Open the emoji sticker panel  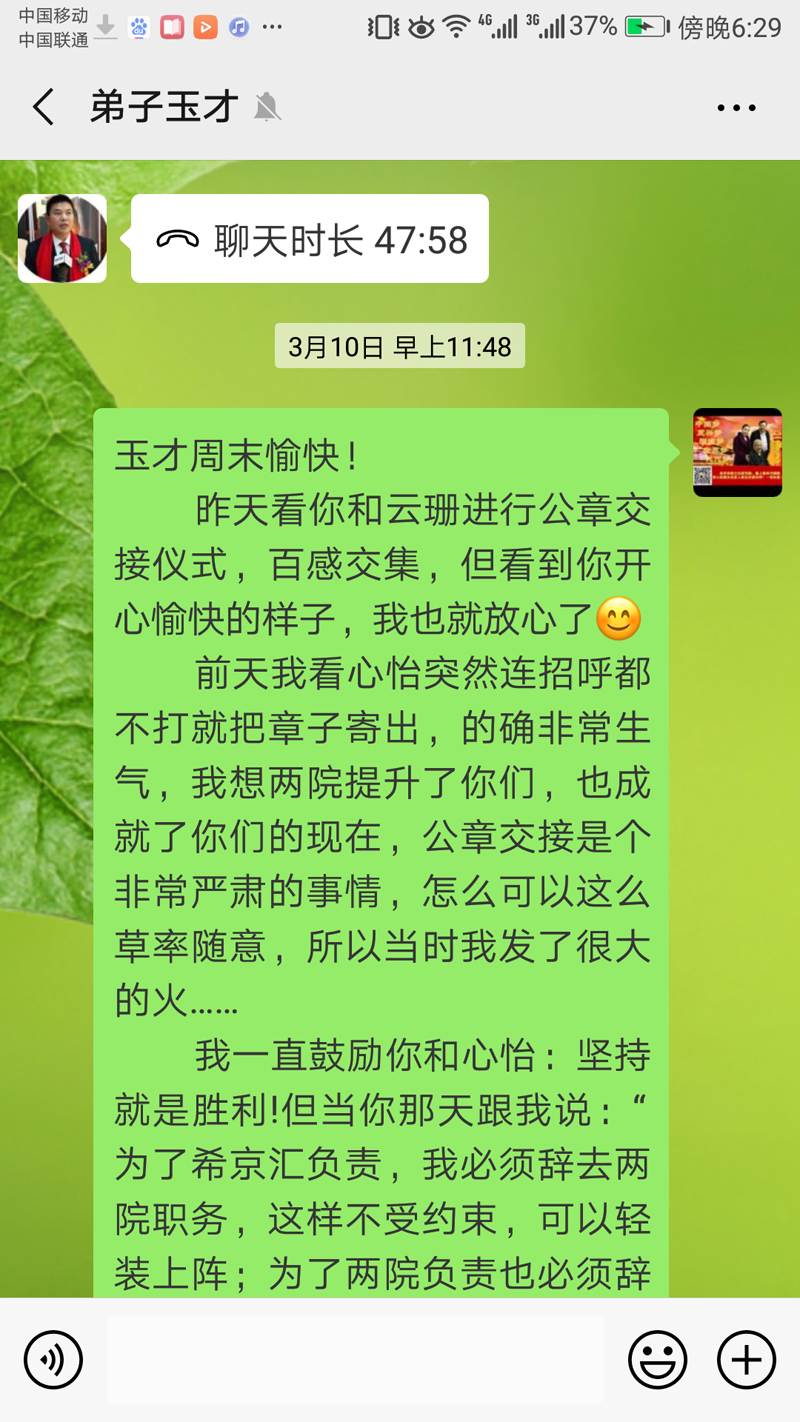pos(657,1360)
